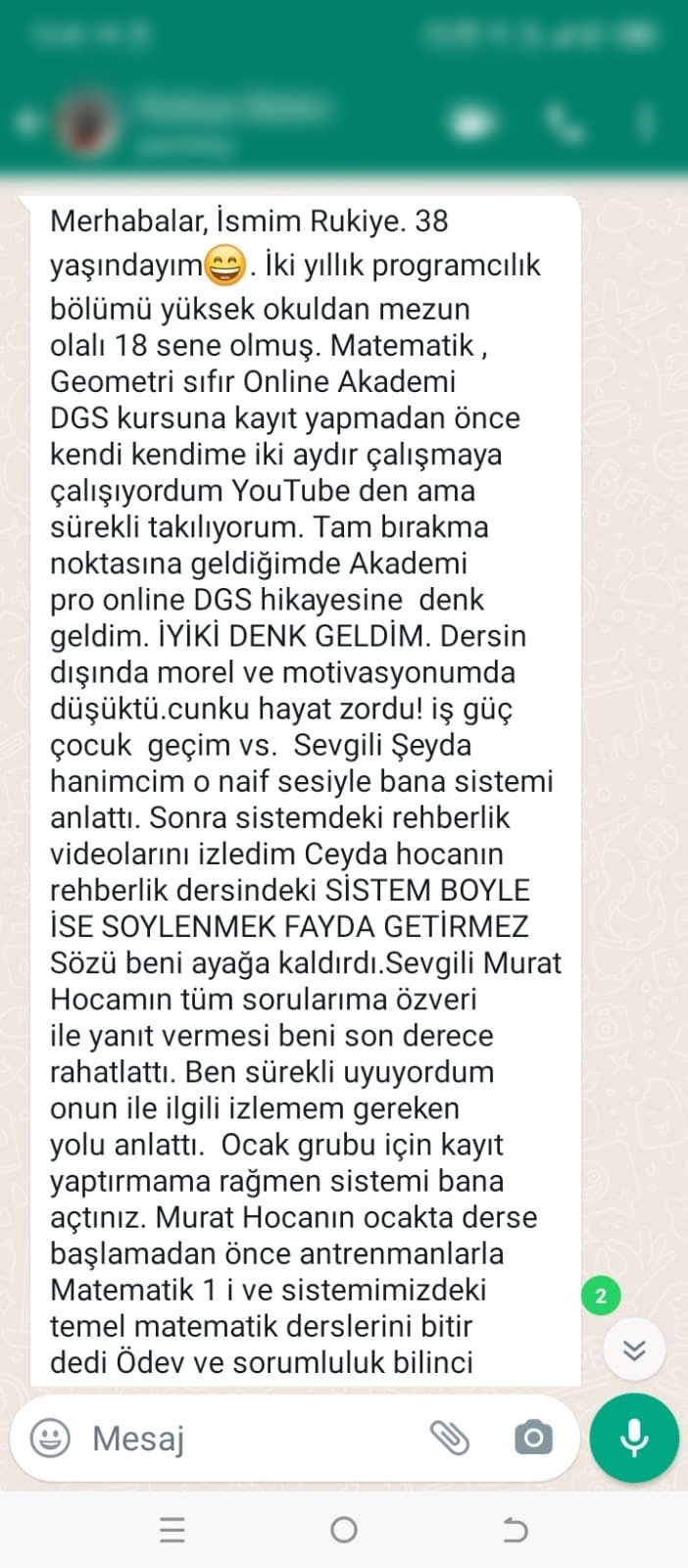This screenshot has width=688, height=1568.
Task: Tap the emoji icon in message bar
Action: [x=50, y=1438]
